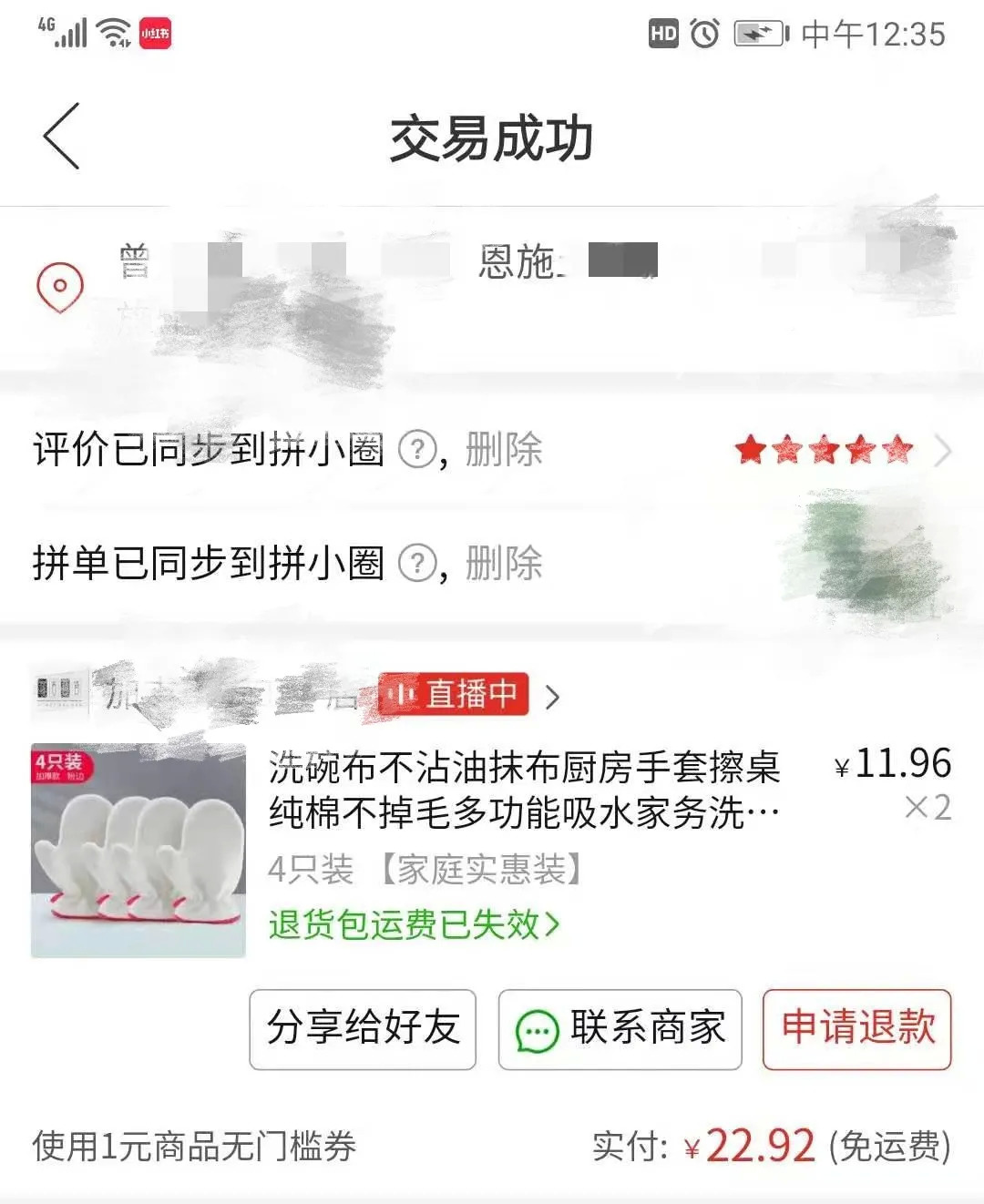This screenshot has height=1204, width=984.
Task: Open help icon beside 拼单已同步到拼小圈
Action: click(x=418, y=563)
